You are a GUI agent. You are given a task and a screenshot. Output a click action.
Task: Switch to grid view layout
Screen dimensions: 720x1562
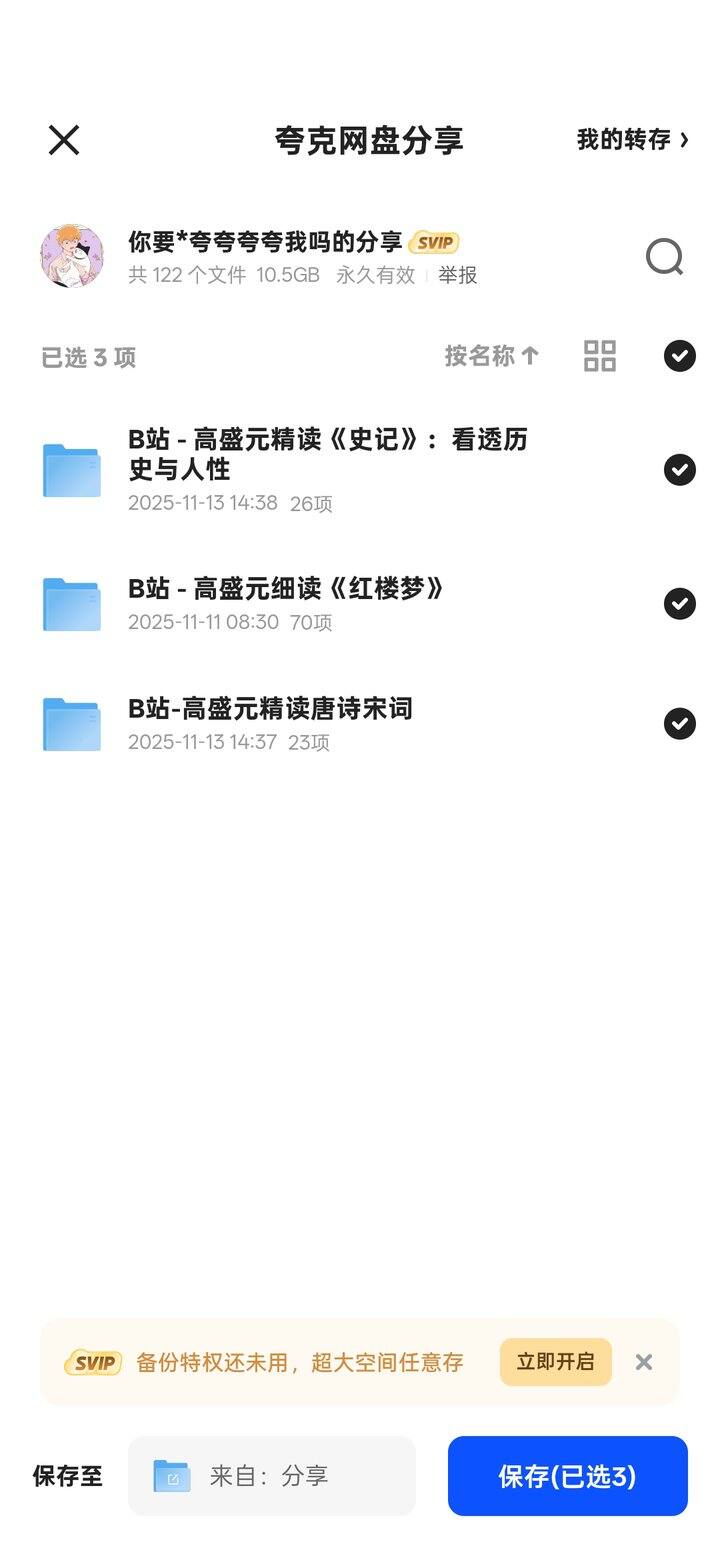point(599,356)
